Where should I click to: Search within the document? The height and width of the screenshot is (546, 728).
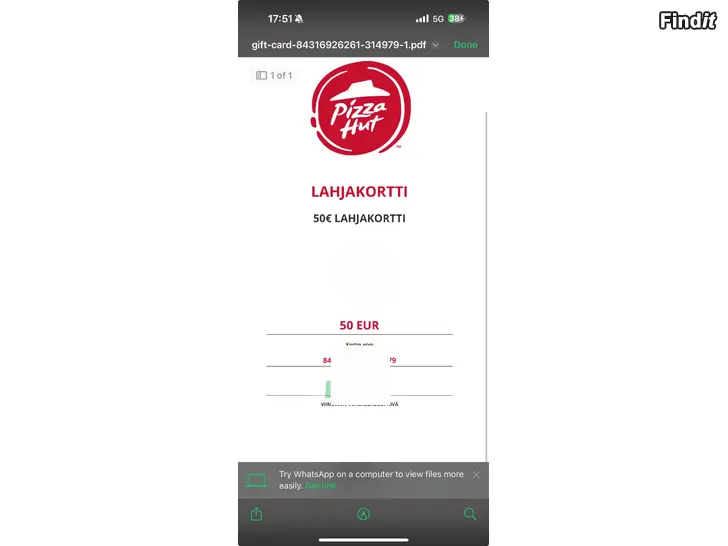pyautogui.click(x=470, y=514)
